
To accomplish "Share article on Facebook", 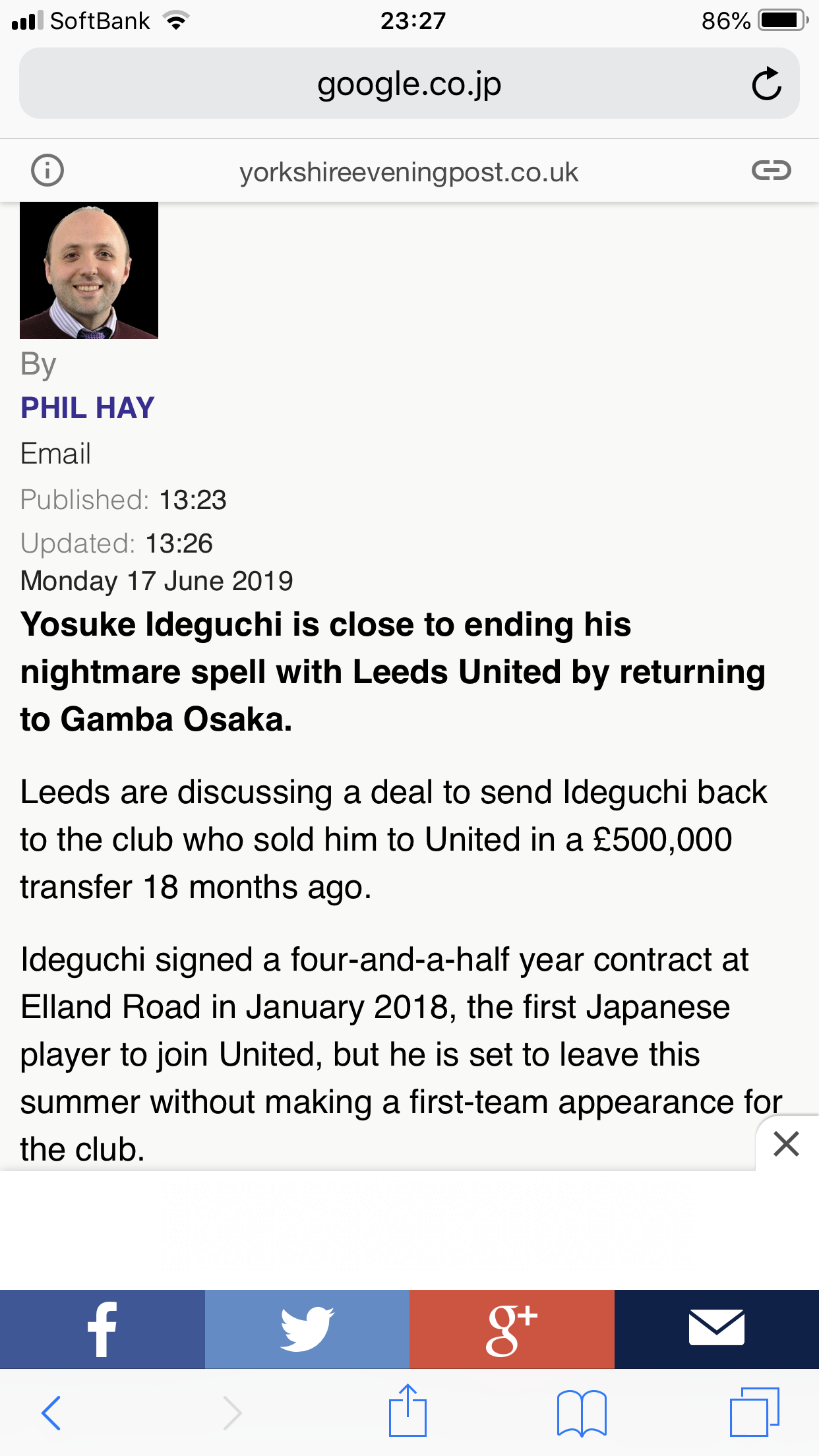I will [102, 1329].
